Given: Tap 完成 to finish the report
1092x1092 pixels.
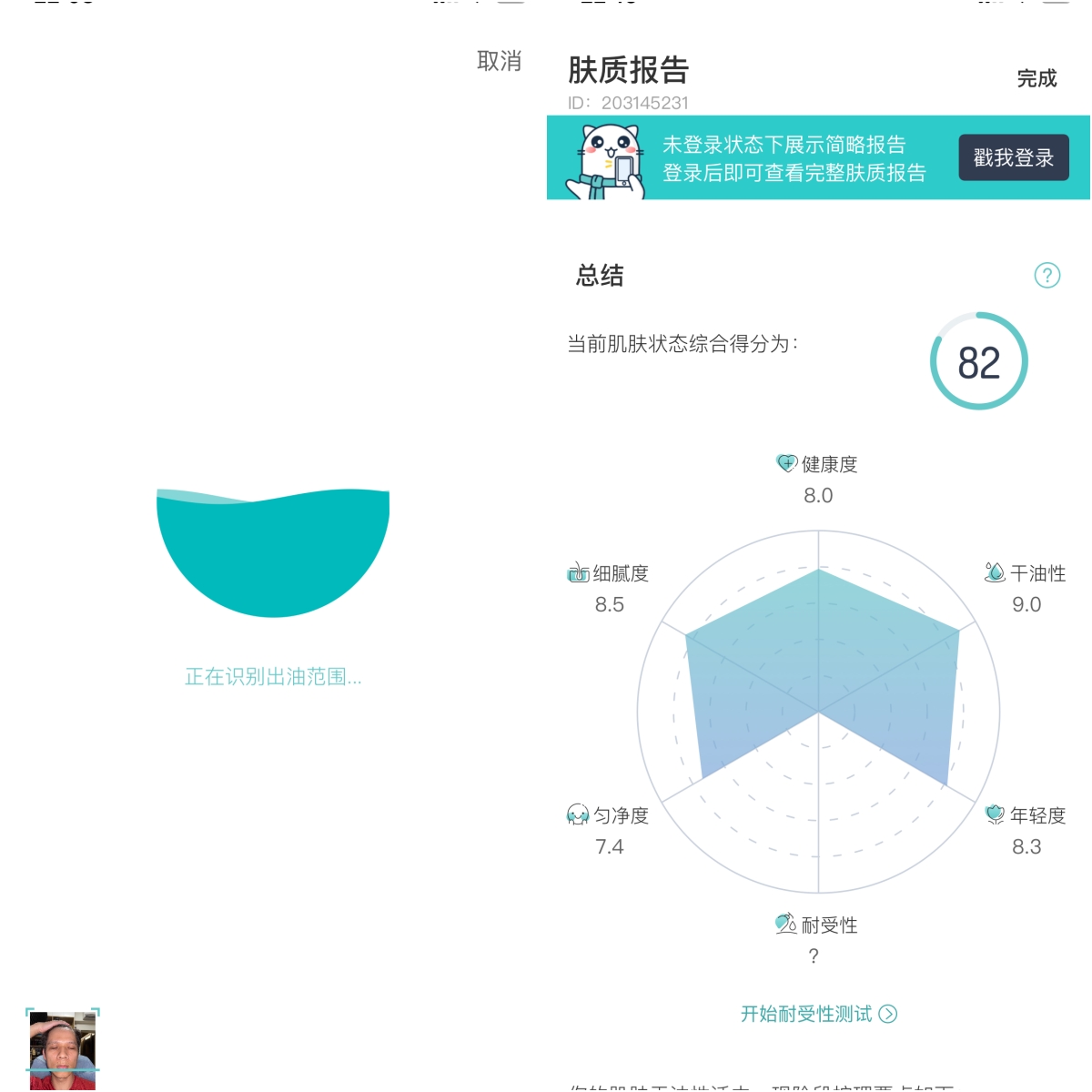Looking at the screenshot, I should (1036, 79).
